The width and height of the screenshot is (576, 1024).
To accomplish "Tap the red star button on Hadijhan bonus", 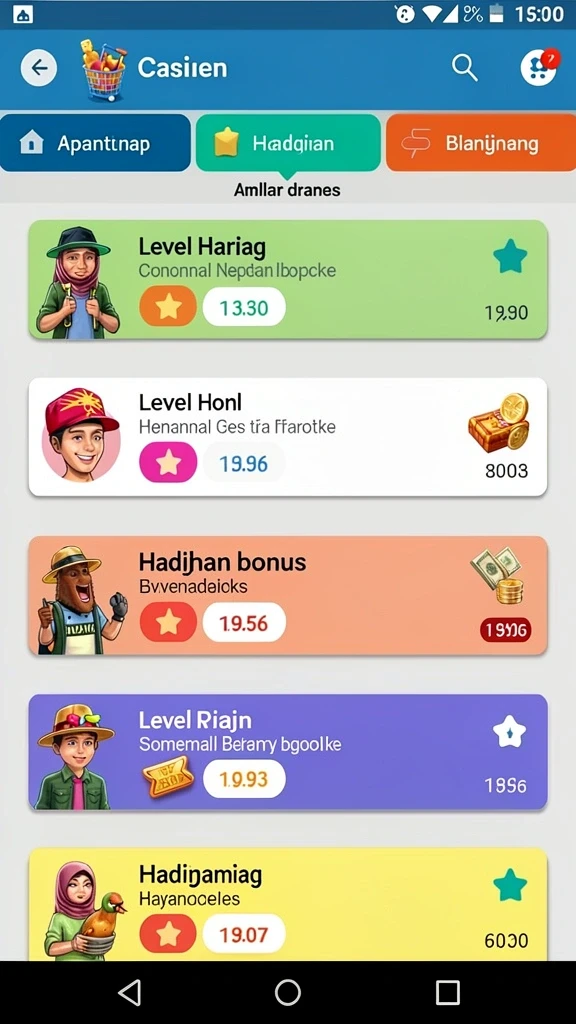I will tap(168, 622).
